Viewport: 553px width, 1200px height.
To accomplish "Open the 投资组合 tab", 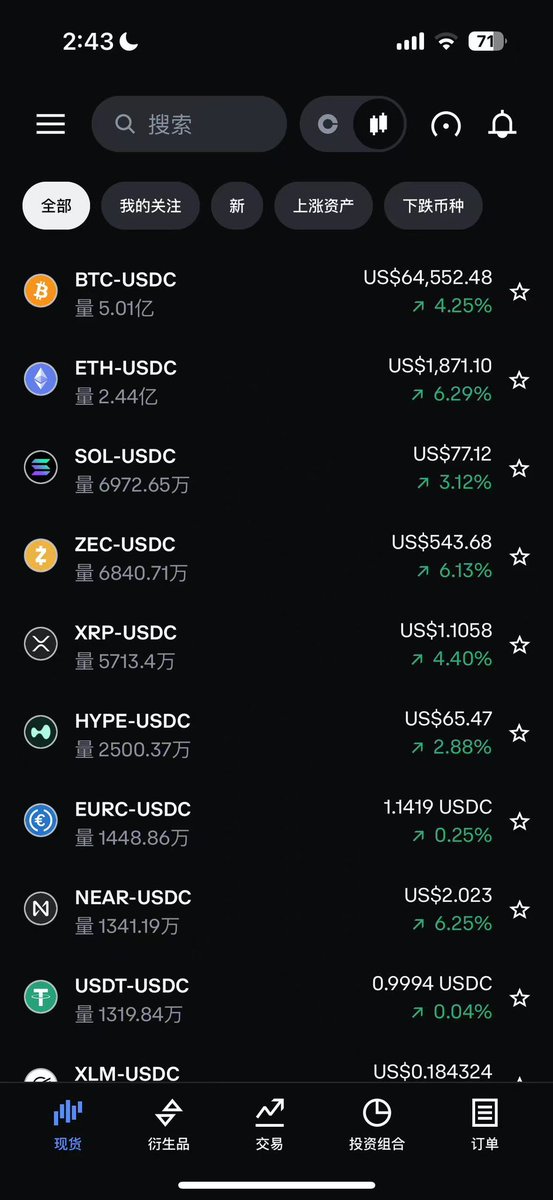I will (x=377, y=1124).
